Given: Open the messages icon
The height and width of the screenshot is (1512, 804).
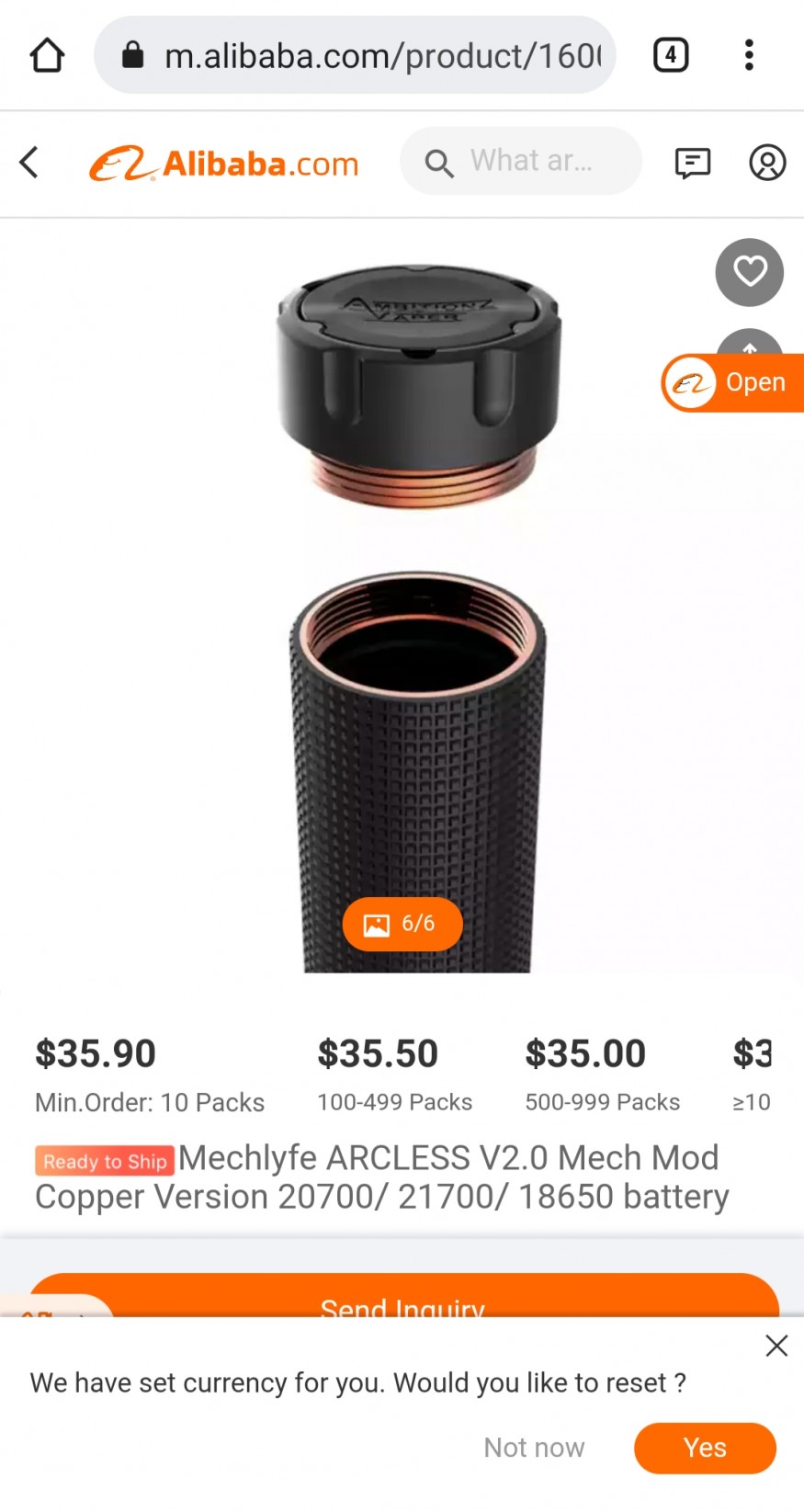Looking at the screenshot, I should tap(692, 163).
